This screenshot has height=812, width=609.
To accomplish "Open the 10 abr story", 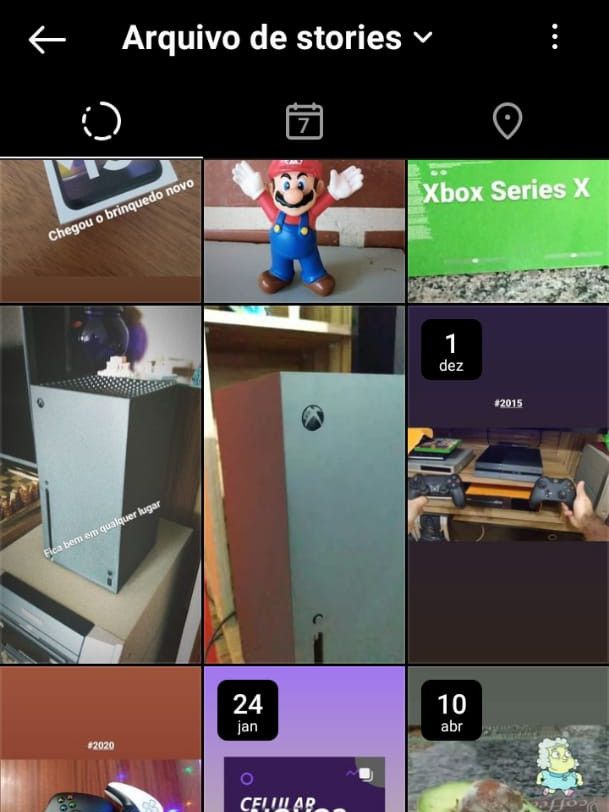I will click(508, 740).
